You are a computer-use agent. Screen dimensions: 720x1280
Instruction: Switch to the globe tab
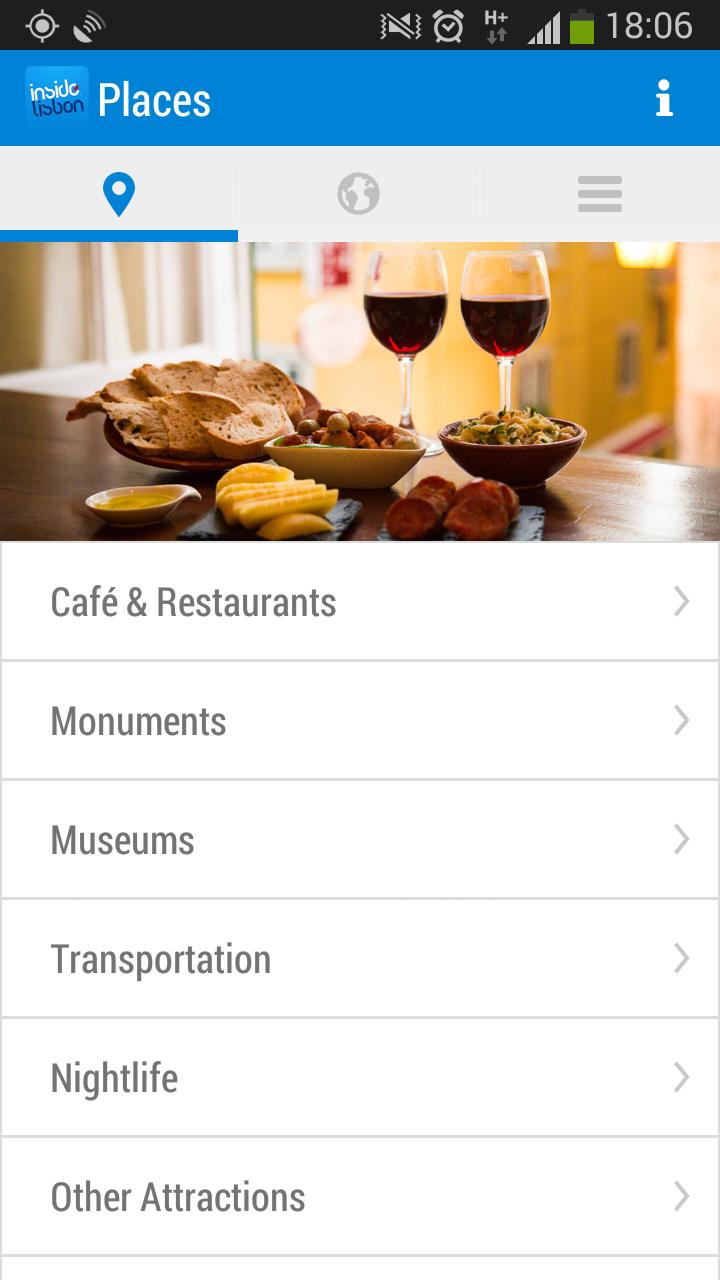(358, 194)
